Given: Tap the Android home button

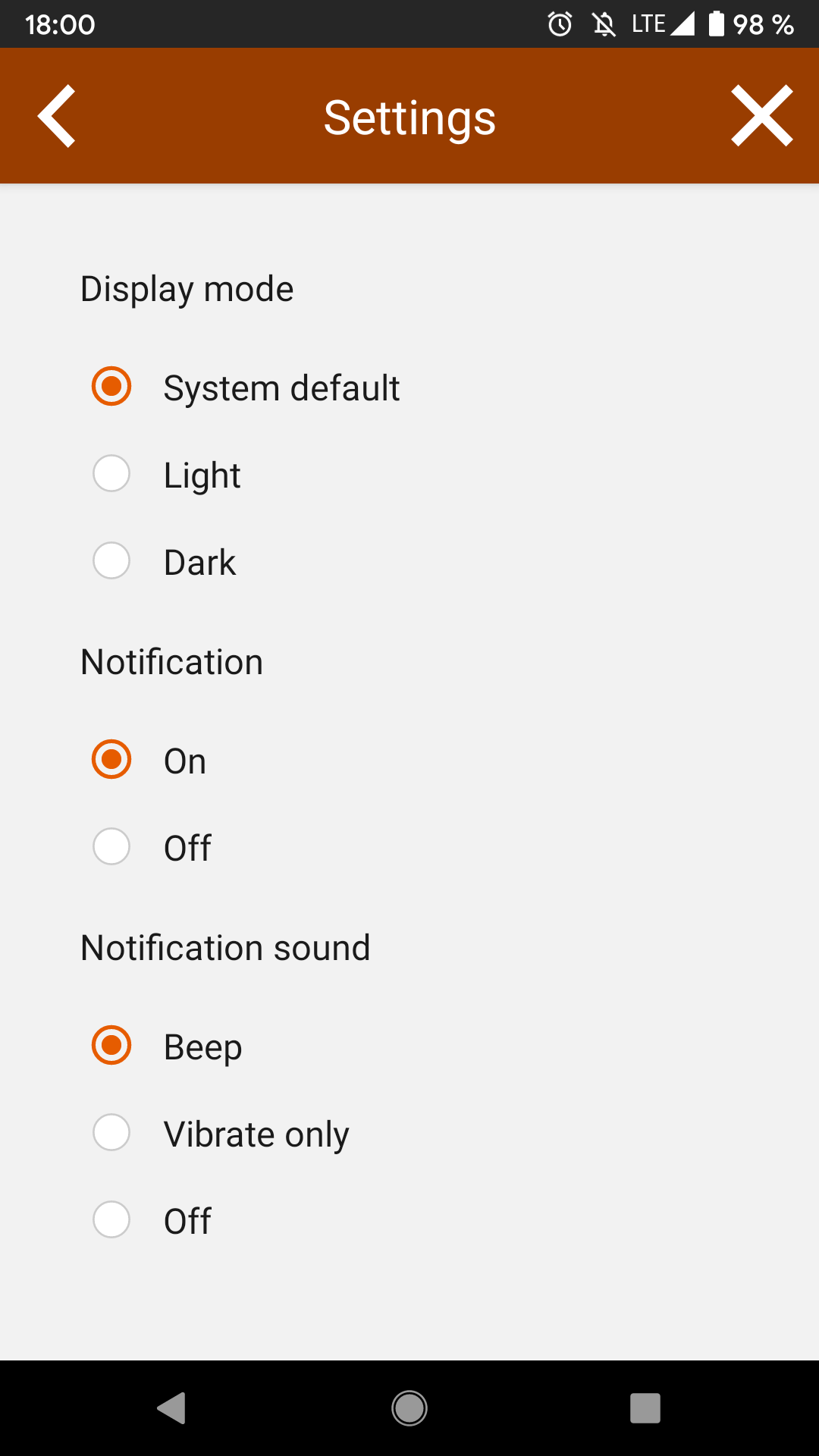Looking at the screenshot, I should (x=409, y=1407).
